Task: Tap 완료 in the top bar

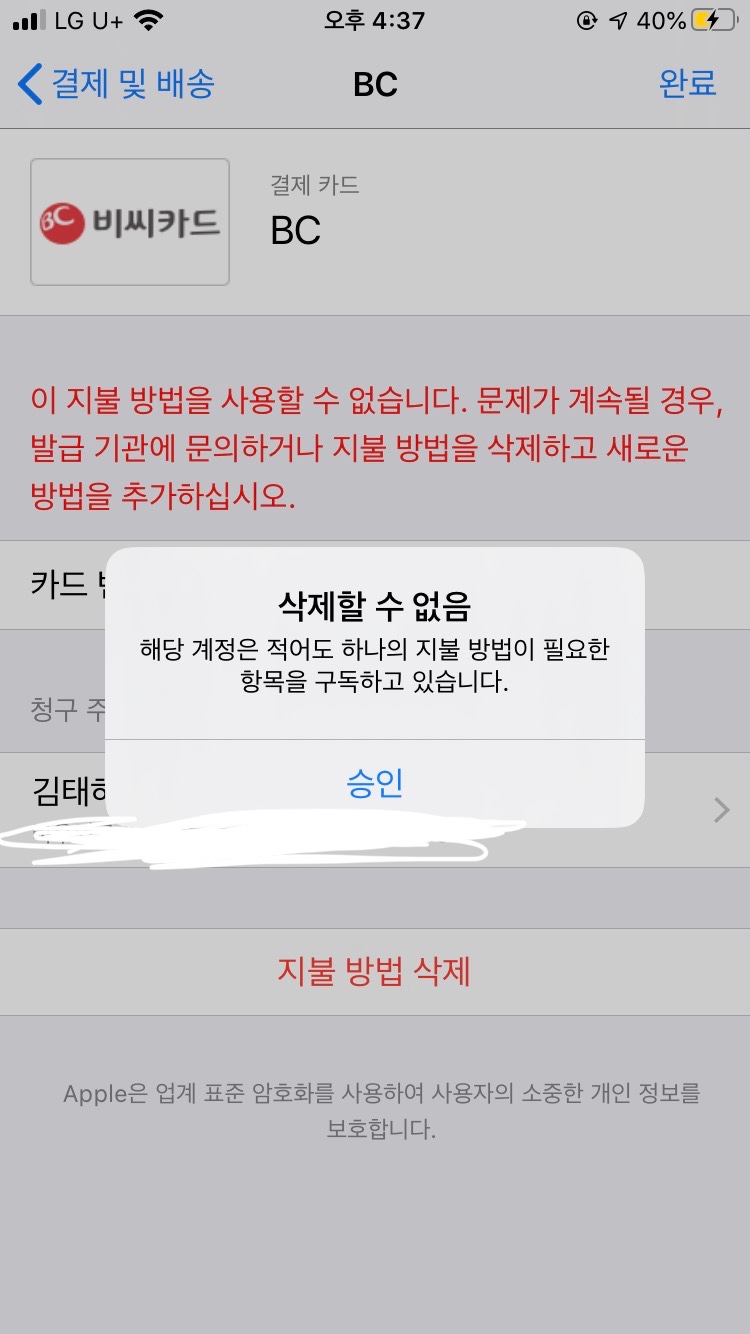Action: click(x=687, y=84)
